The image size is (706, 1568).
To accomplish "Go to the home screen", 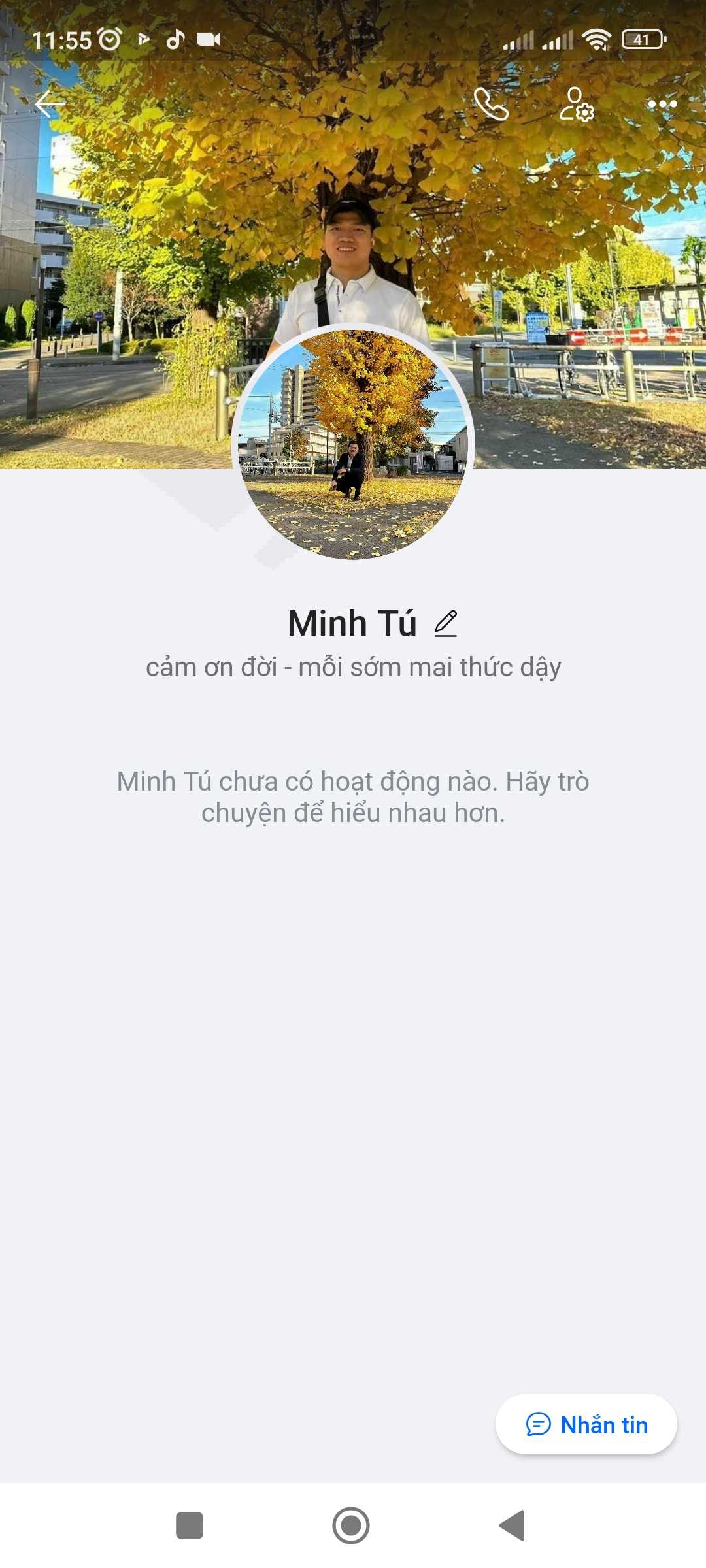I will 351,1526.
